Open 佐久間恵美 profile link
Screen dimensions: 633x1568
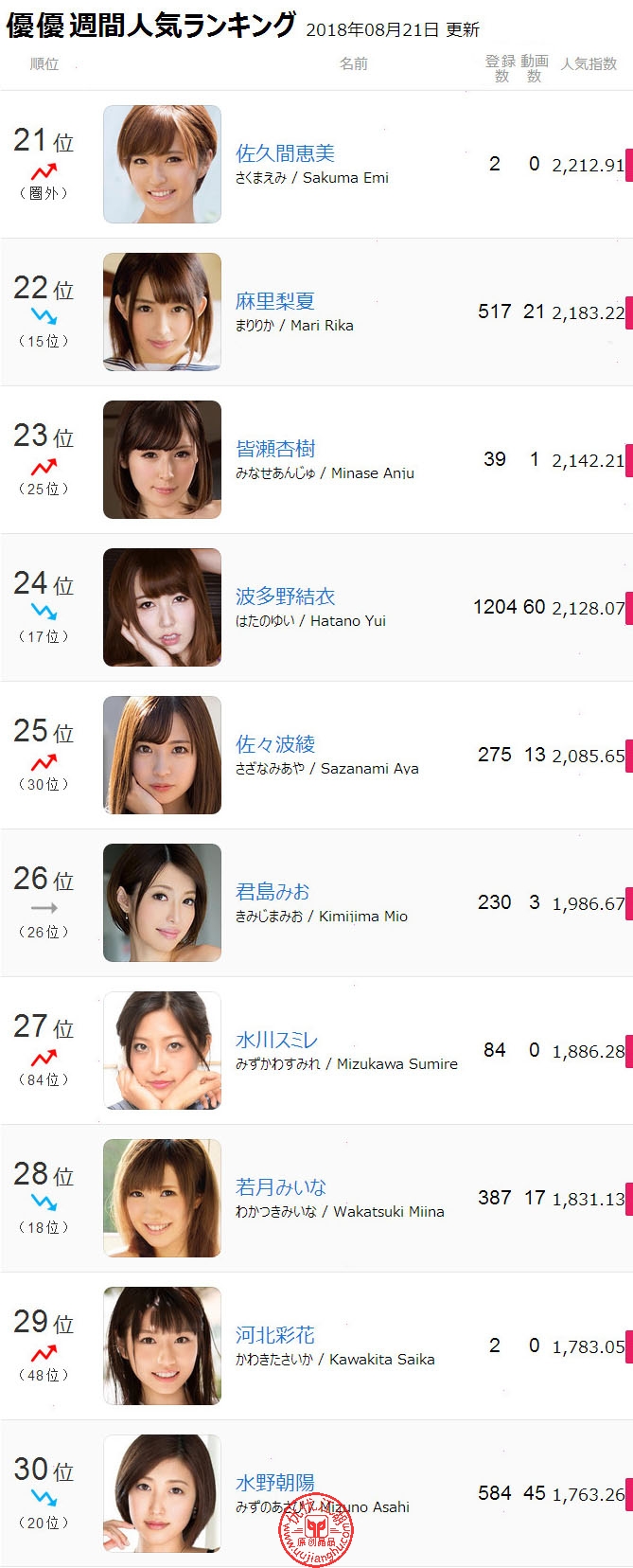coord(285,153)
